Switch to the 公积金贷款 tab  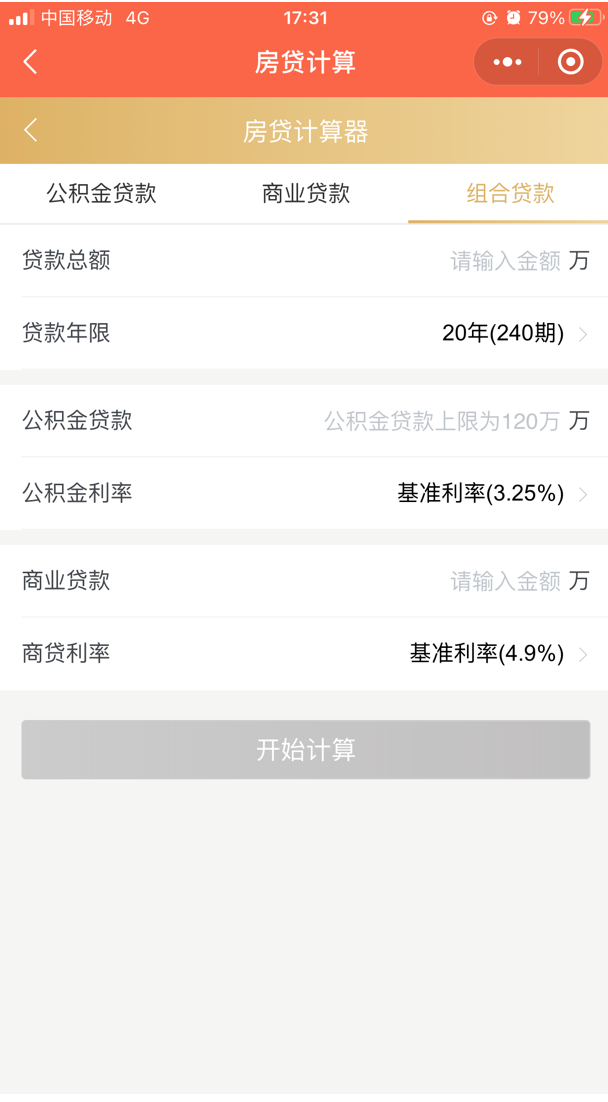tap(101, 193)
